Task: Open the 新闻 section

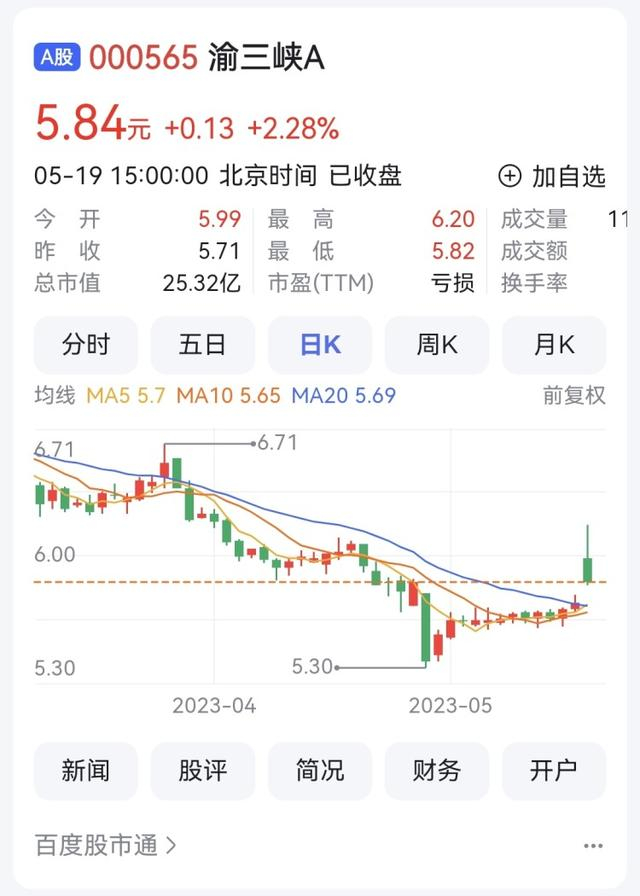Action: [86, 771]
